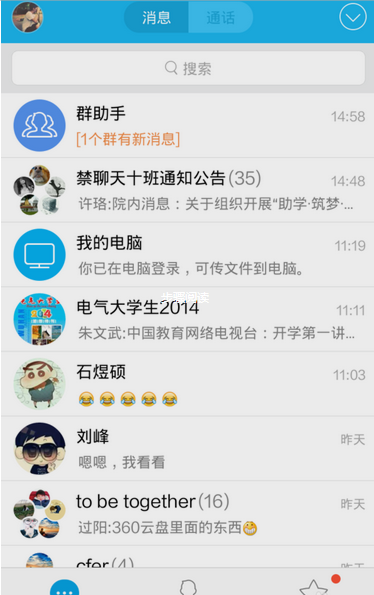The width and height of the screenshot is (374, 595).
Task: Open your profile avatar in header
Action: (x=27, y=17)
